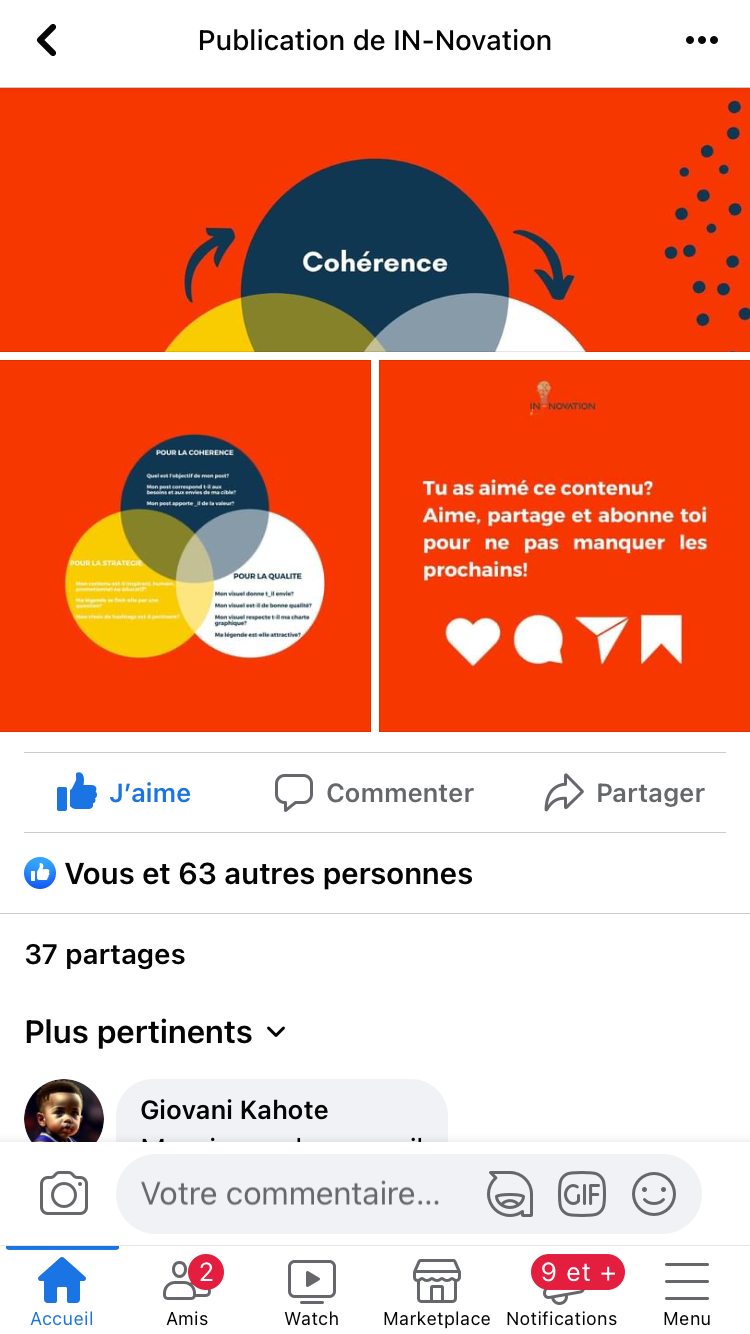Open the three-dot options menu

(701, 41)
